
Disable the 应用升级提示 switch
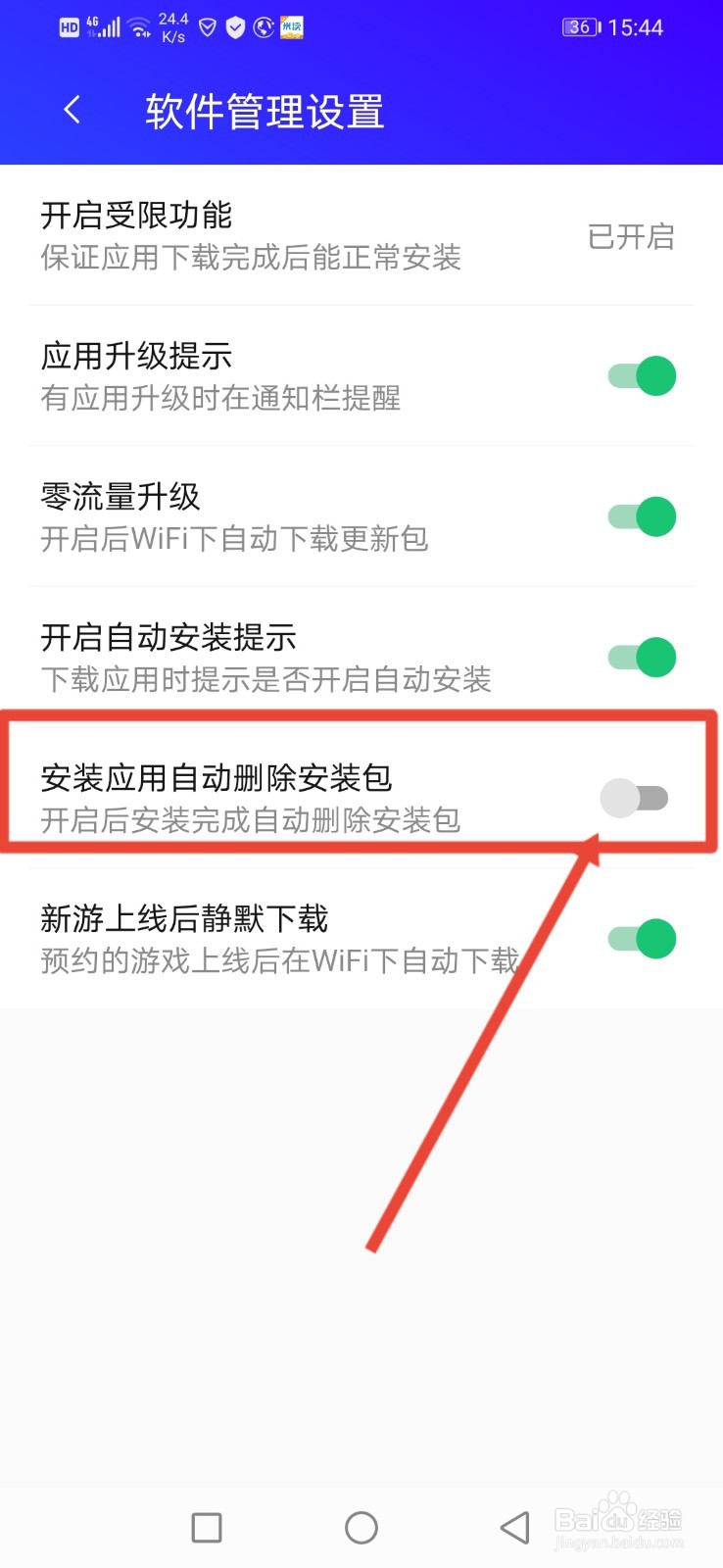639,375
